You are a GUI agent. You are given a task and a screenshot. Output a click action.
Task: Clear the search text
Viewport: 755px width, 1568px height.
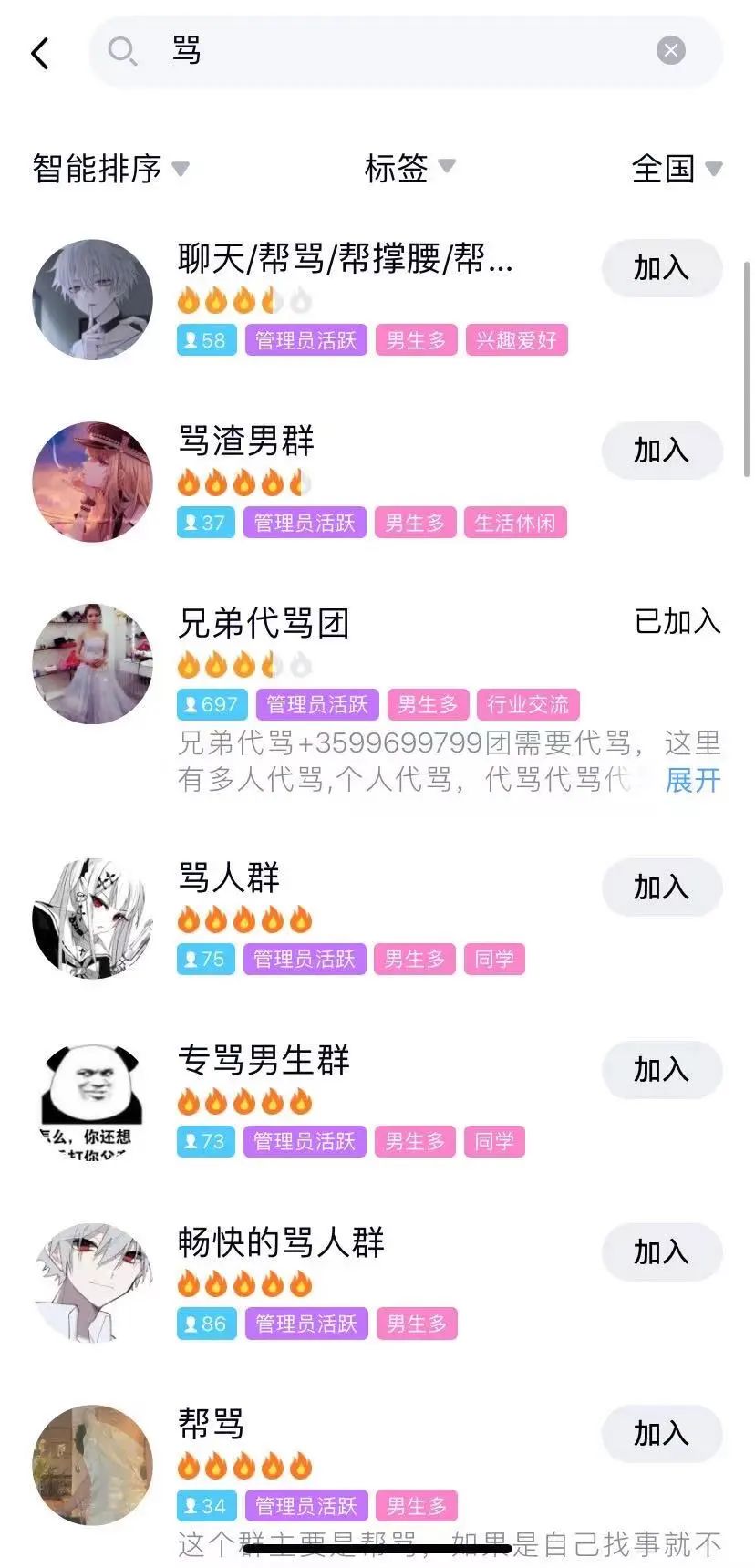coord(670,51)
